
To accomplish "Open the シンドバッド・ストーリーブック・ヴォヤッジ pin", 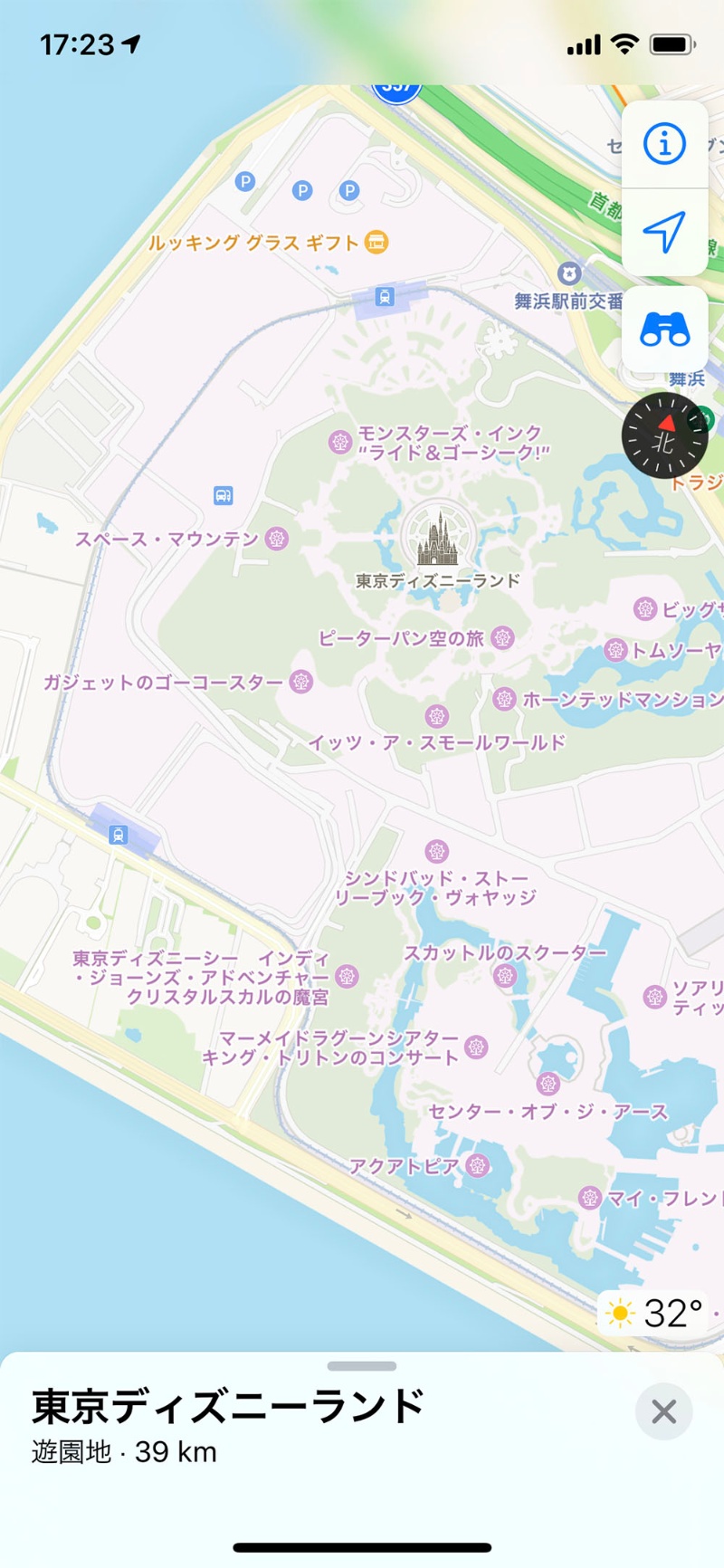I will coord(437,851).
